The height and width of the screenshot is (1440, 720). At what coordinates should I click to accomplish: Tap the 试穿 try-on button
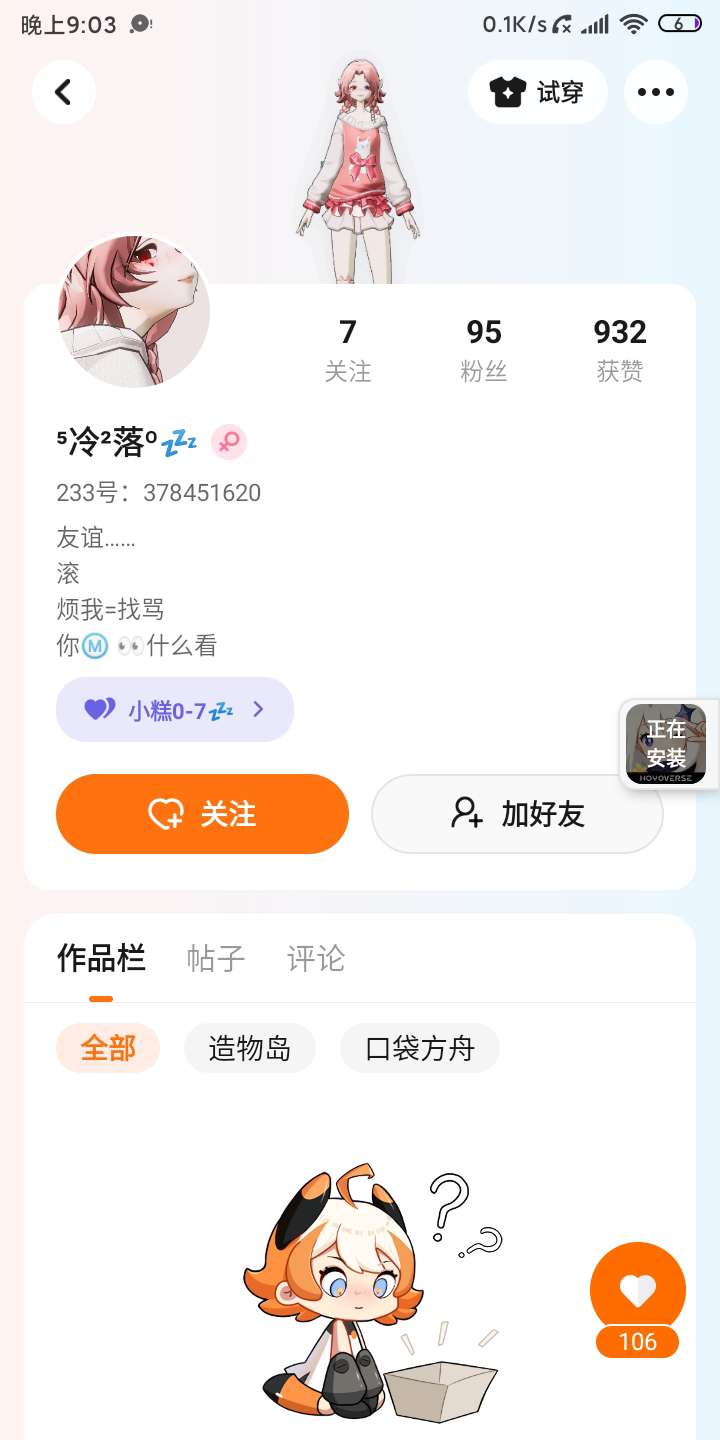(537, 92)
